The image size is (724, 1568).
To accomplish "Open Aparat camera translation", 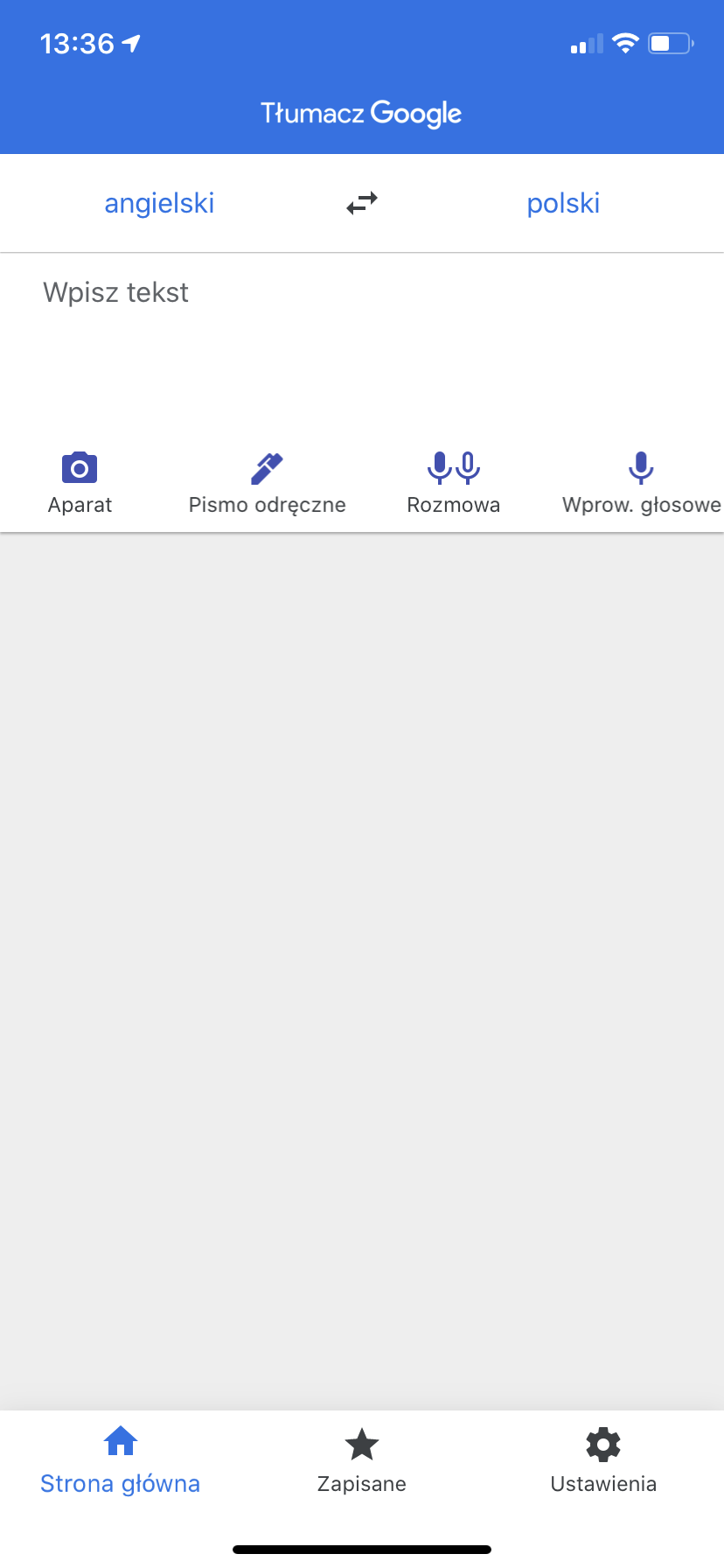I will [x=80, y=482].
